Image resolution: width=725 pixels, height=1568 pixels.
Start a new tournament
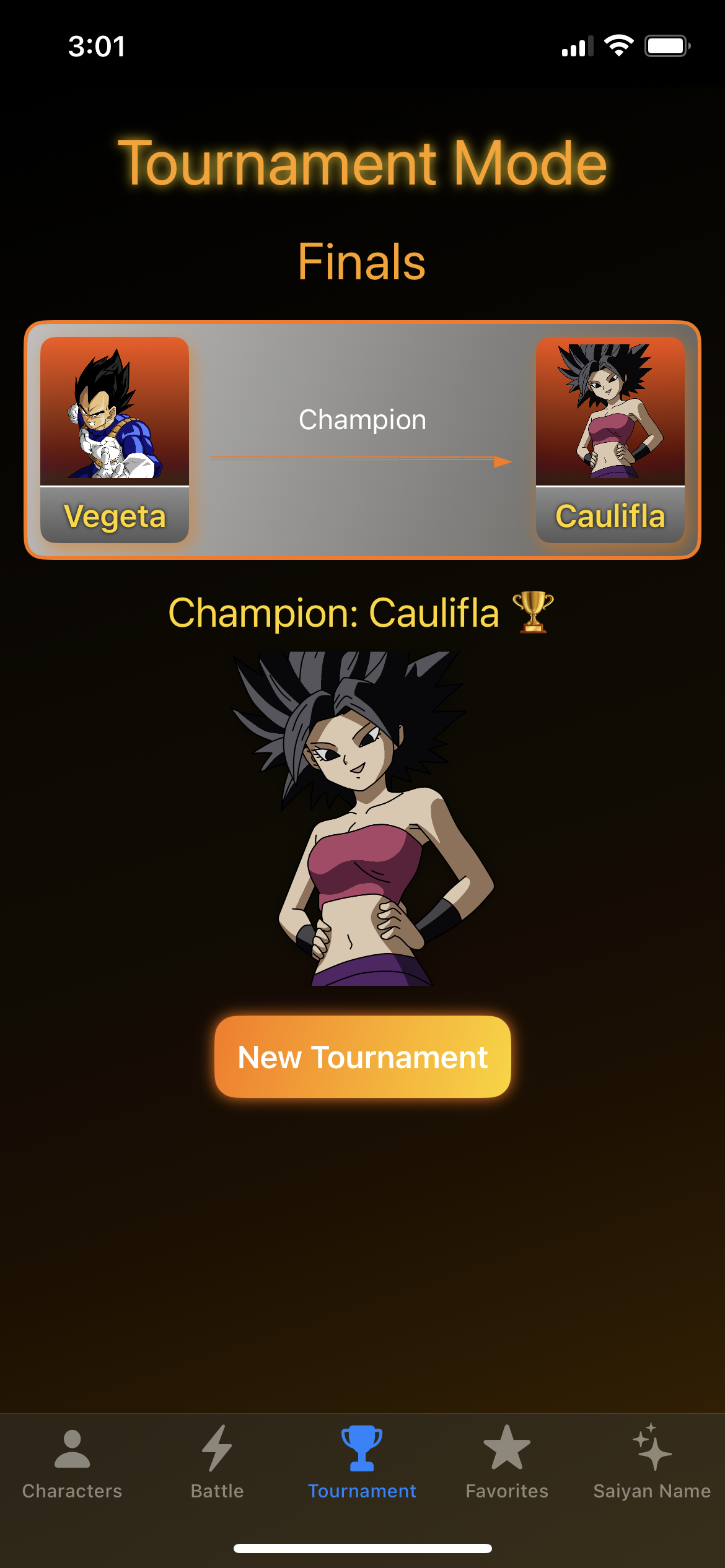pyautogui.click(x=362, y=1056)
